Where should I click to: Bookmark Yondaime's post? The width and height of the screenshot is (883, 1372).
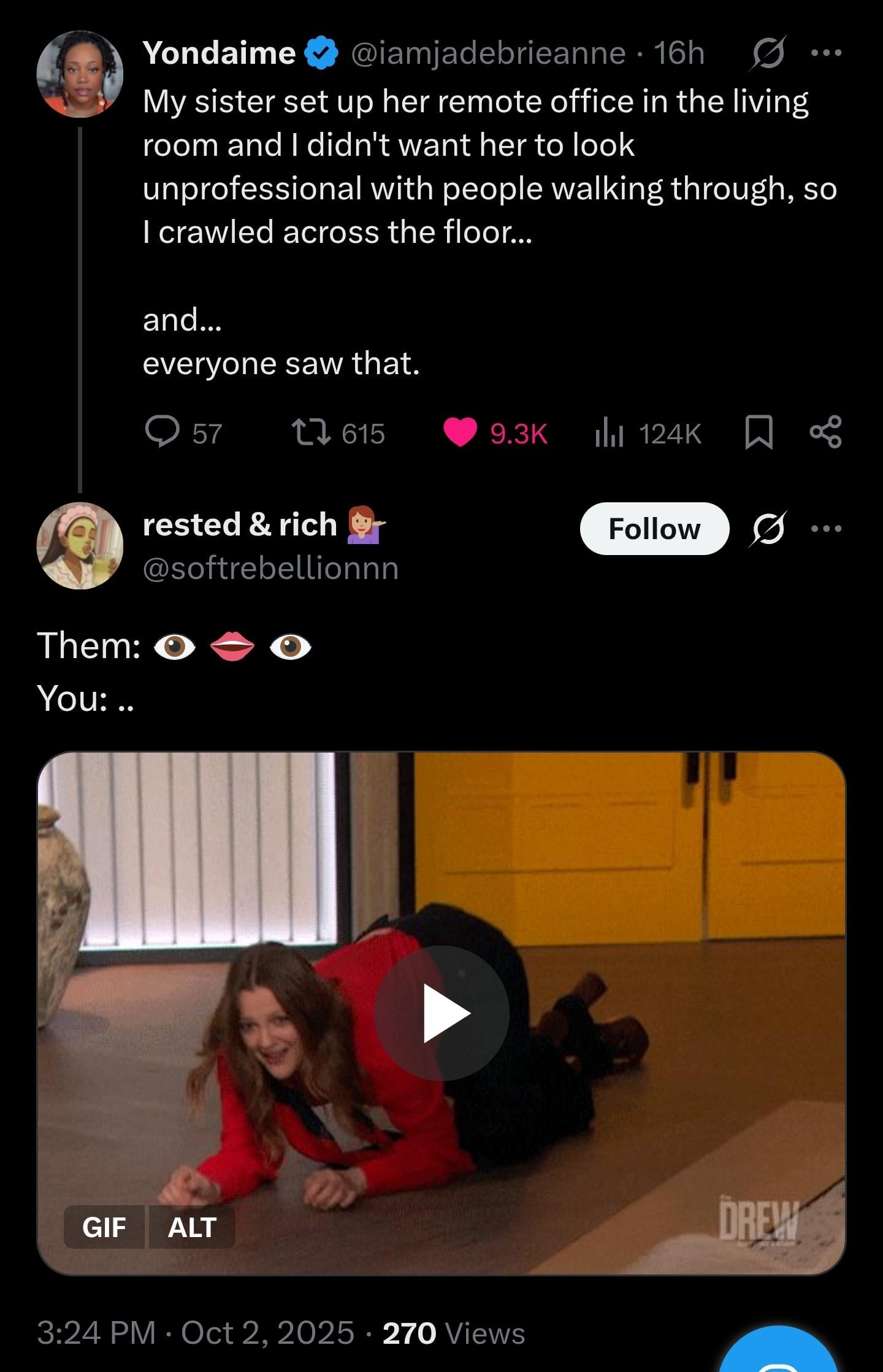759,432
